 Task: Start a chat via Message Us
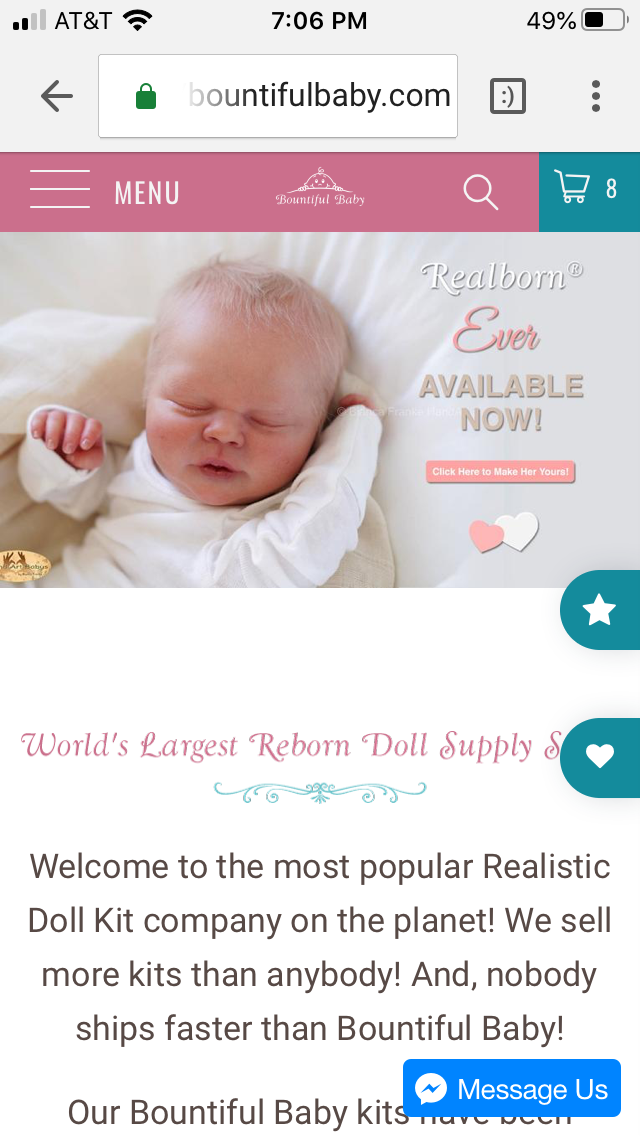point(512,1088)
